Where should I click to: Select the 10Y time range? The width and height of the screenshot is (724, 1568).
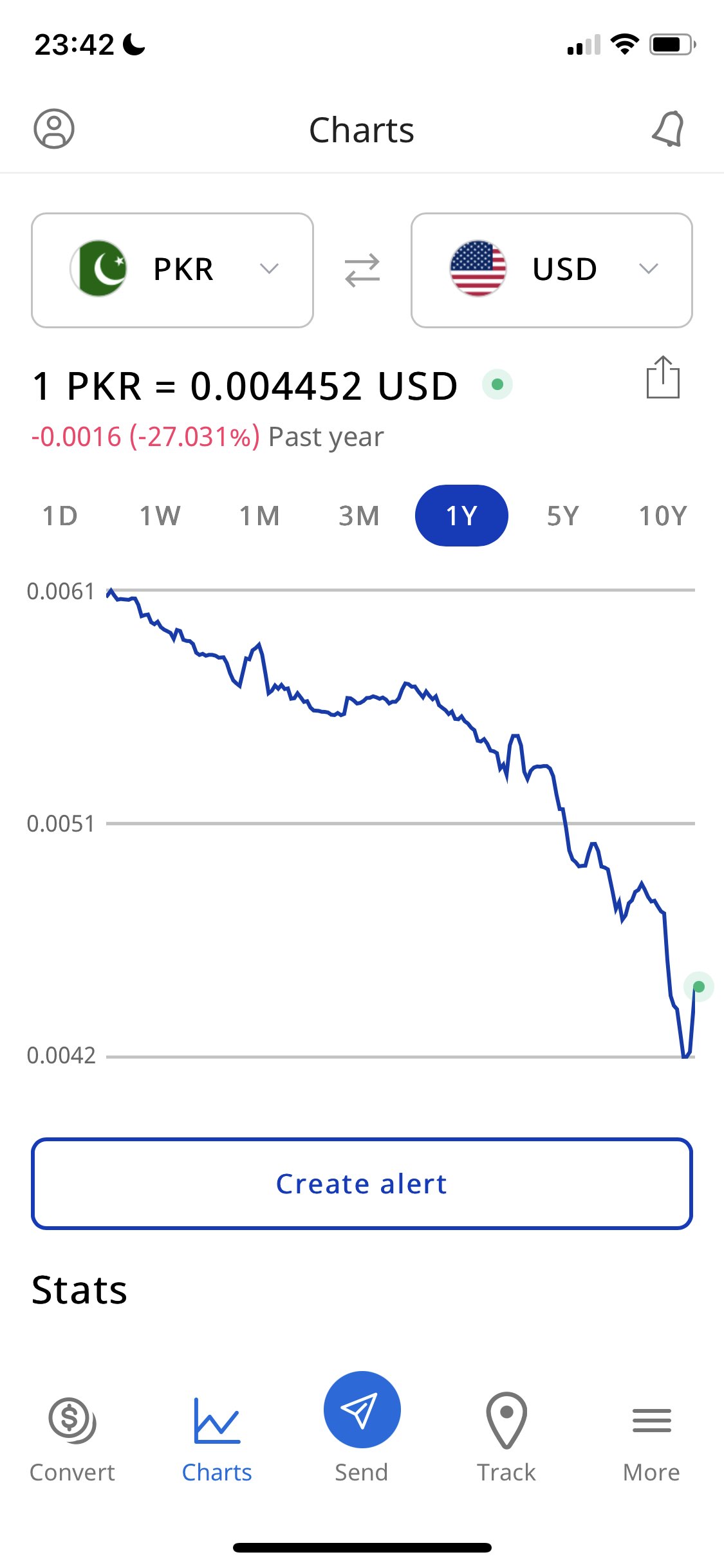(663, 516)
